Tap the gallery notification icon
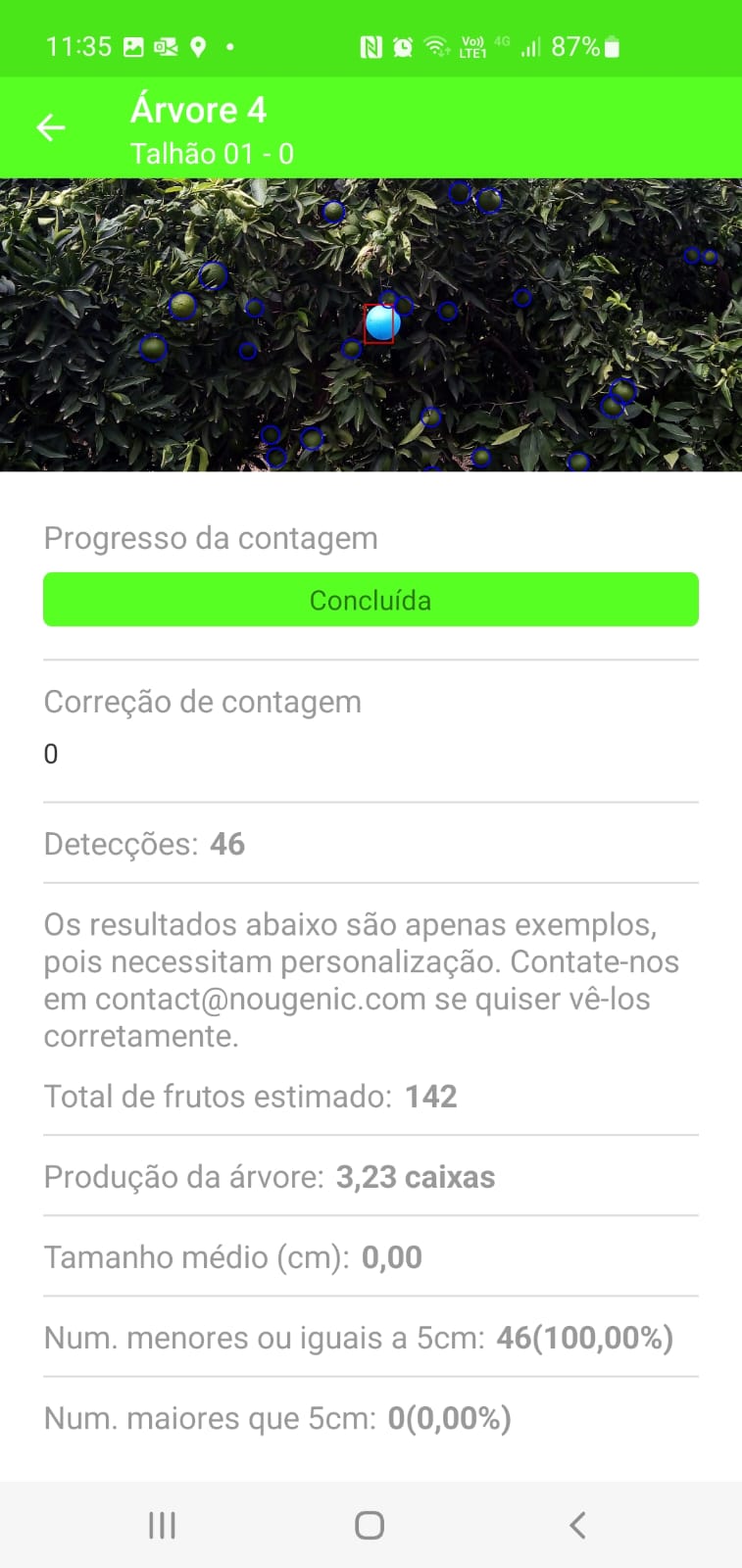Image resolution: width=742 pixels, height=1568 pixels. point(133,45)
